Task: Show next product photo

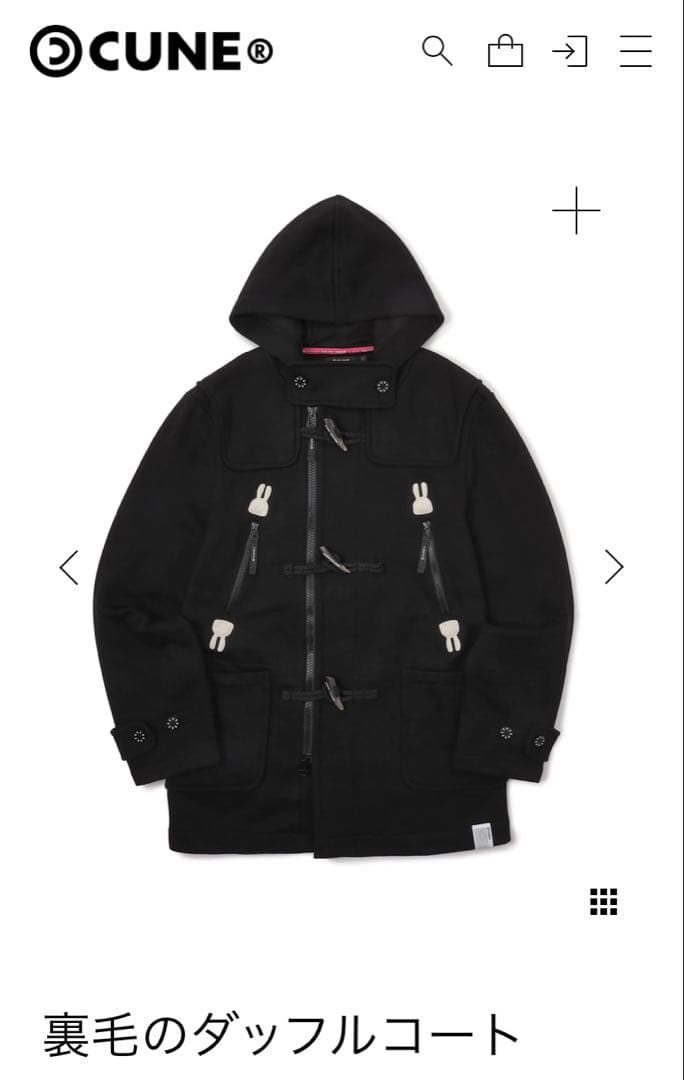Action: [614, 567]
